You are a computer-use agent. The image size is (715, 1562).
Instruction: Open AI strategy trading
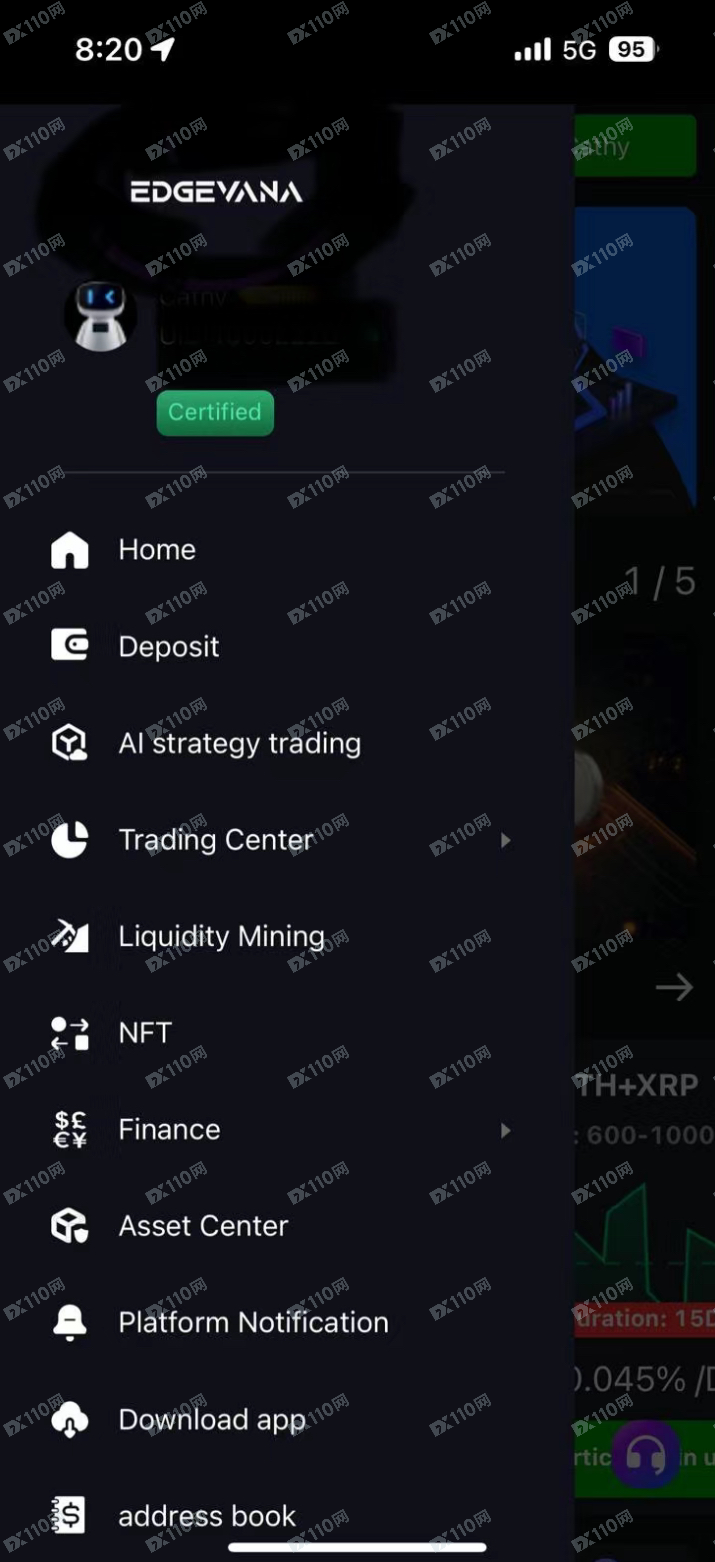[239, 743]
